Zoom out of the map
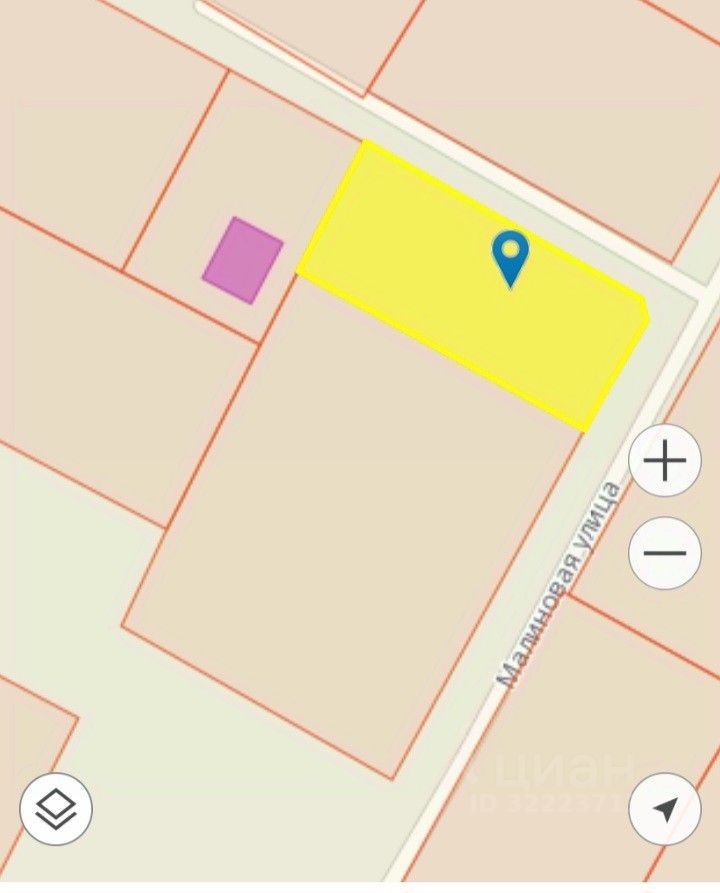Viewport: 720px width, 893px height. coord(665,552)
